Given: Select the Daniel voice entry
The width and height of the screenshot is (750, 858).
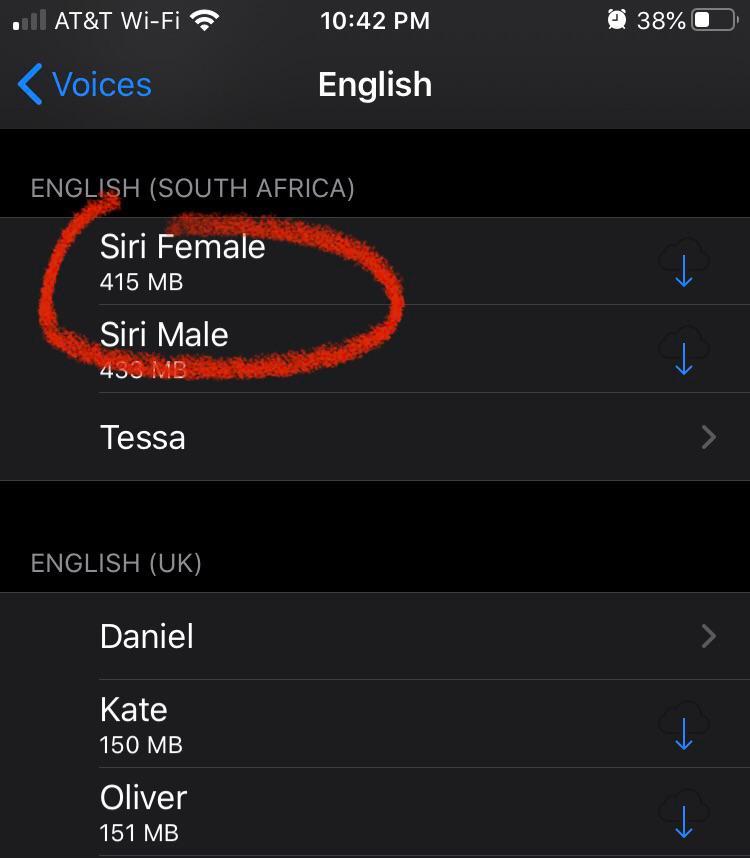Looking at the screenshot, I should (300, 636).
